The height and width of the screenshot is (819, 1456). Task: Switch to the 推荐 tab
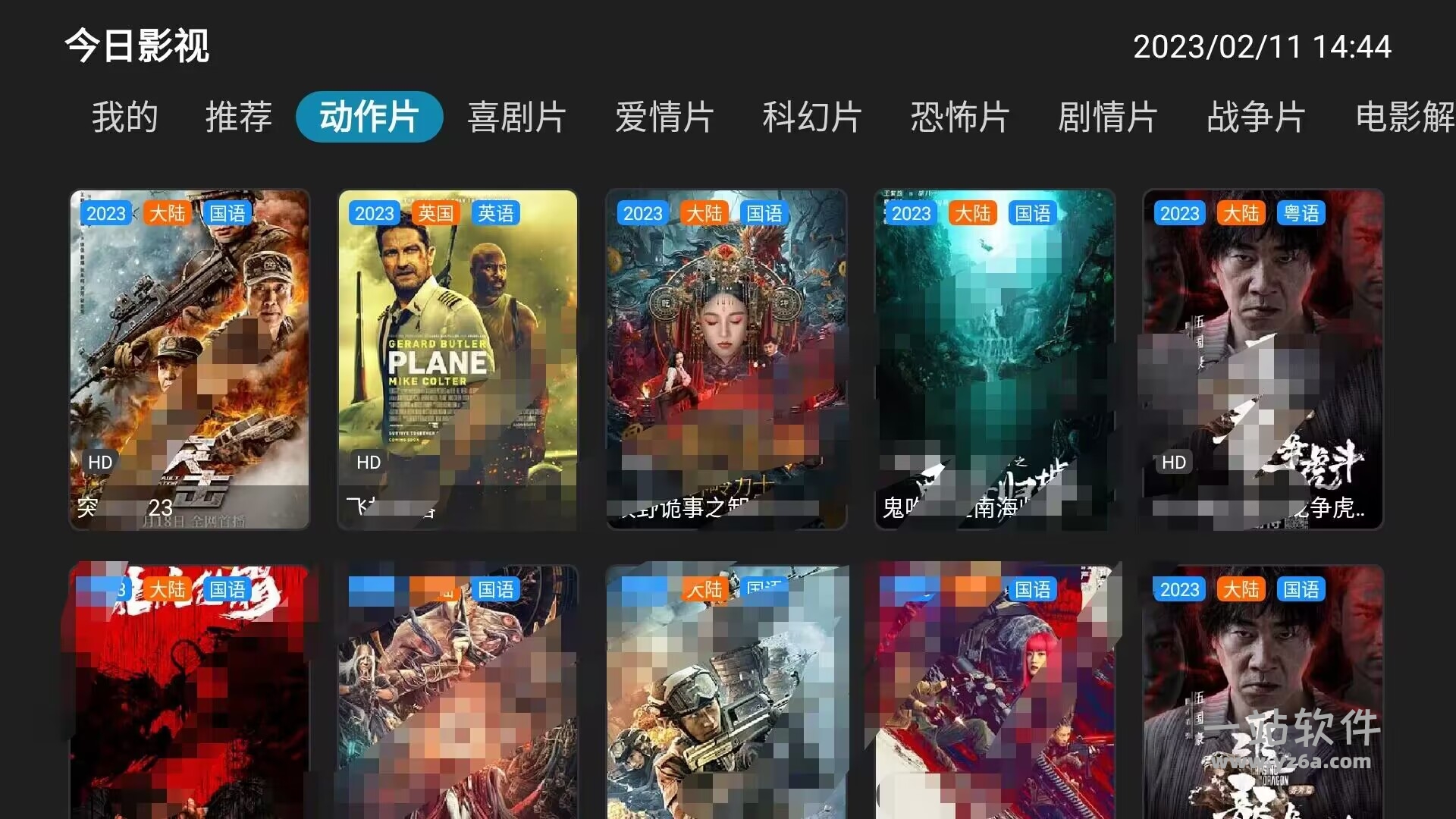coord(238,118)
